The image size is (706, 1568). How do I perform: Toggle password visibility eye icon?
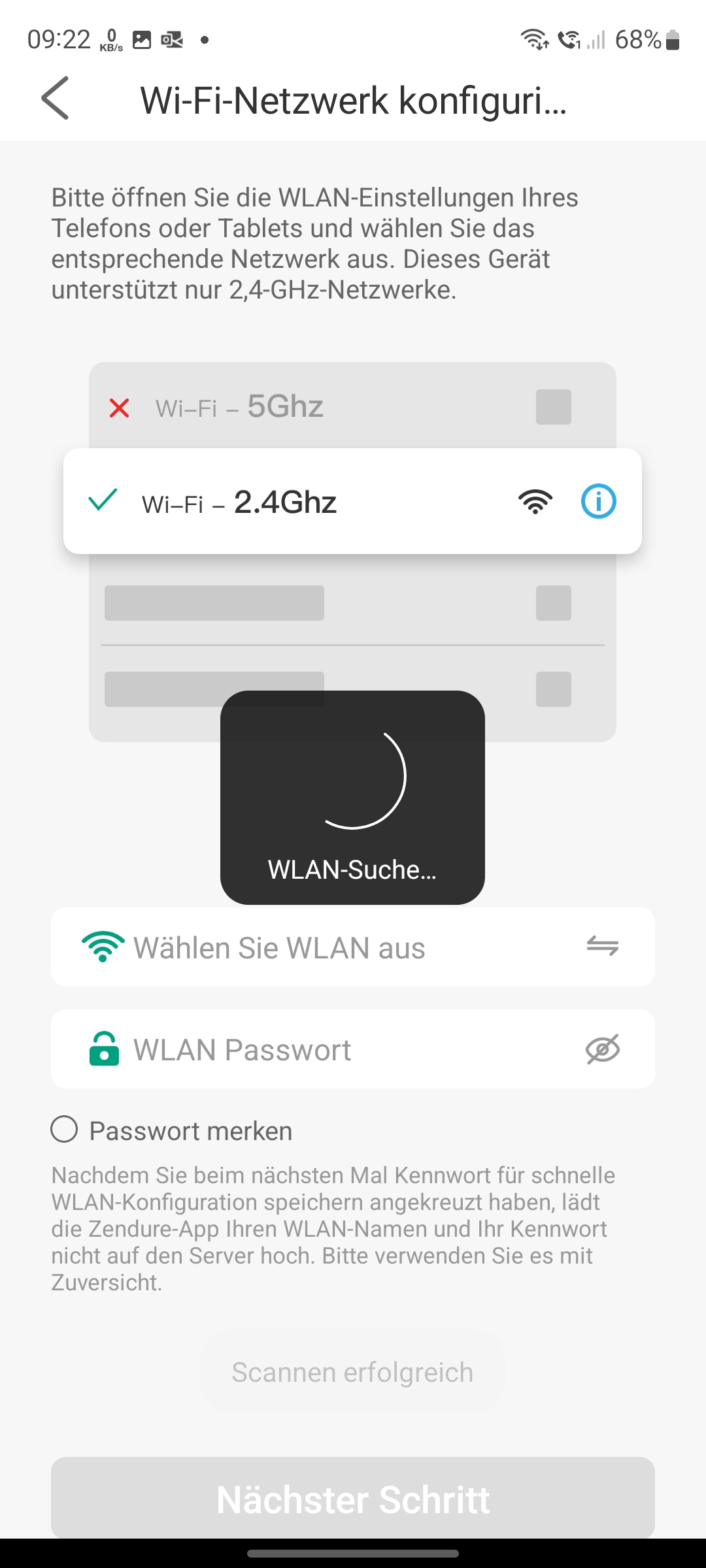602,1049
